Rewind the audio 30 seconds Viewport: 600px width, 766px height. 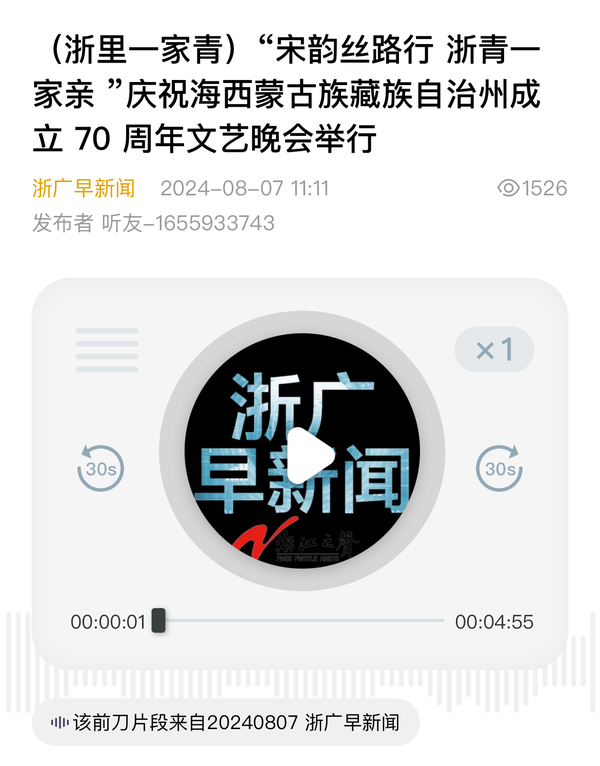coord(100,466)
